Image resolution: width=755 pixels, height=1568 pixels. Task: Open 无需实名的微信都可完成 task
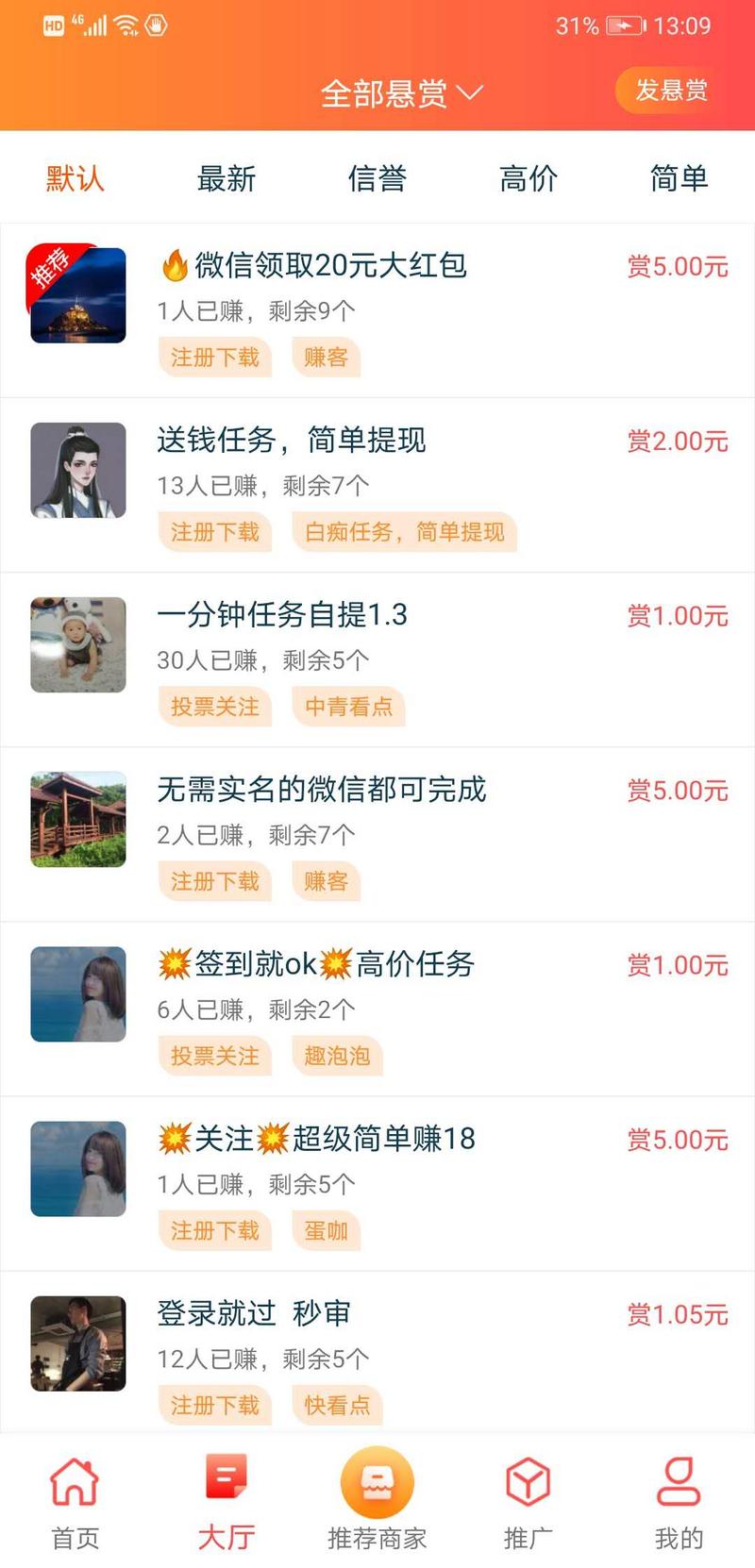(x=322, y=790)
